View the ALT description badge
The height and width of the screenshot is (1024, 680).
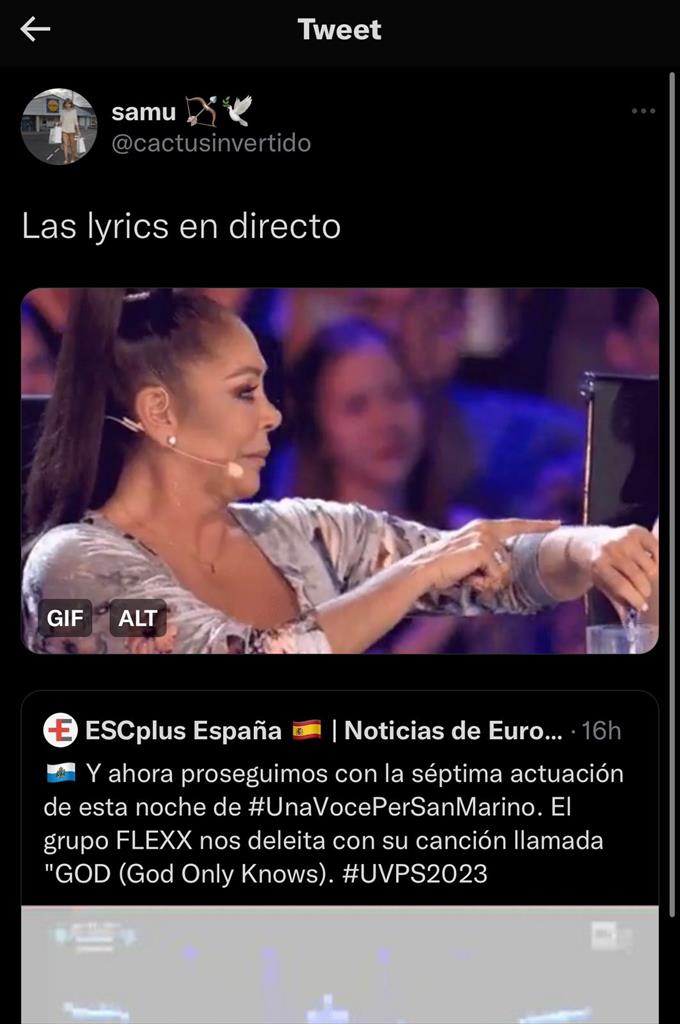click(x=138, y=618)
